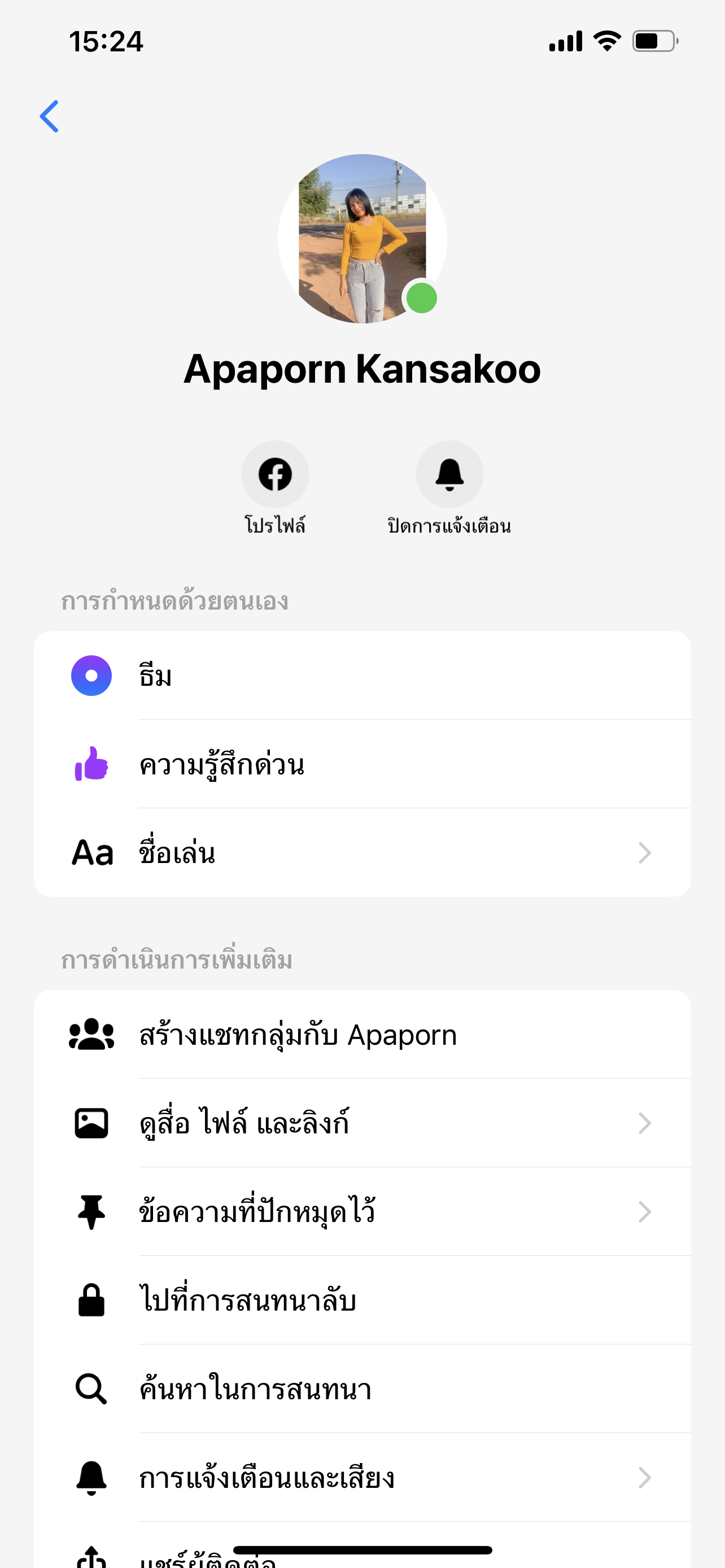View media, files and links

coord(361,1123)
